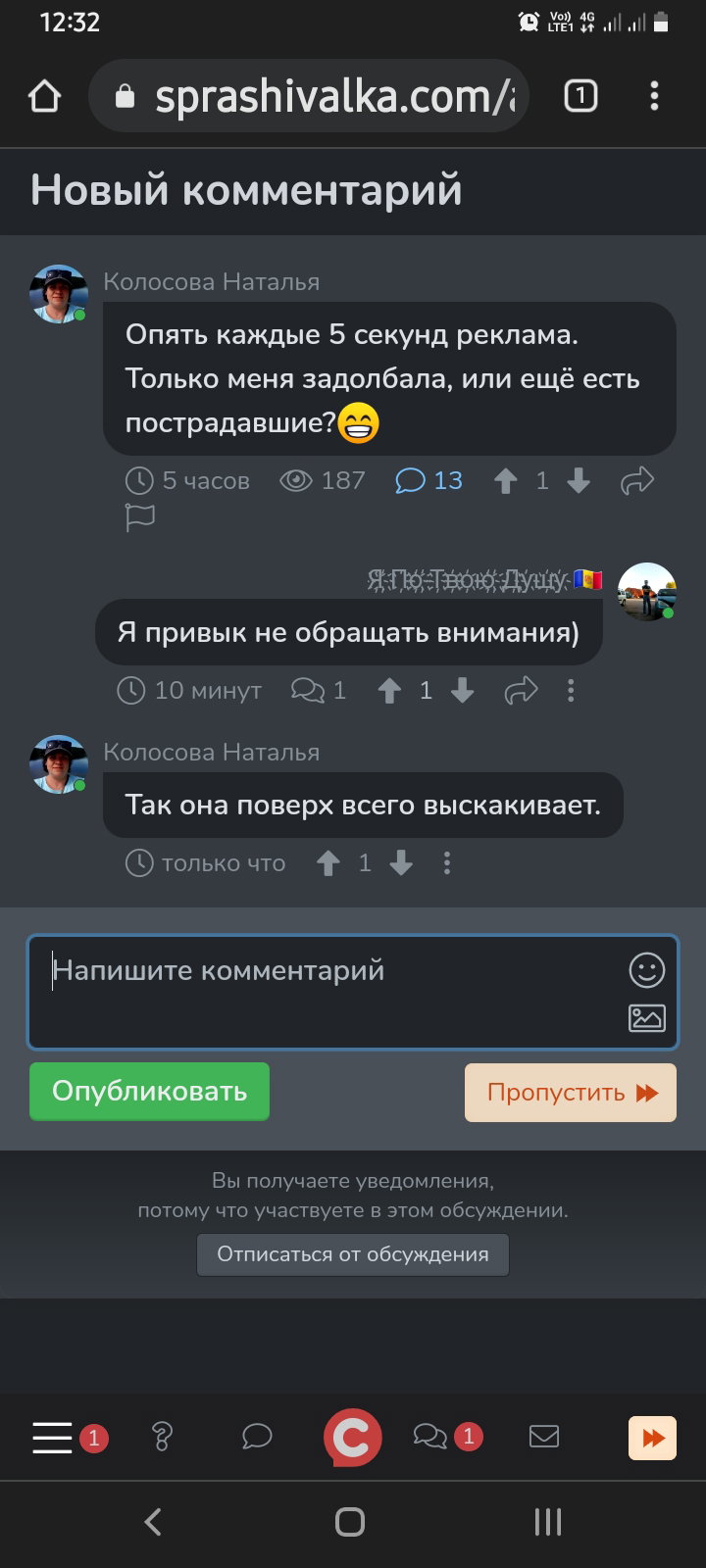
Task: Report the question with the flag icon
Action: pos(140,517)
